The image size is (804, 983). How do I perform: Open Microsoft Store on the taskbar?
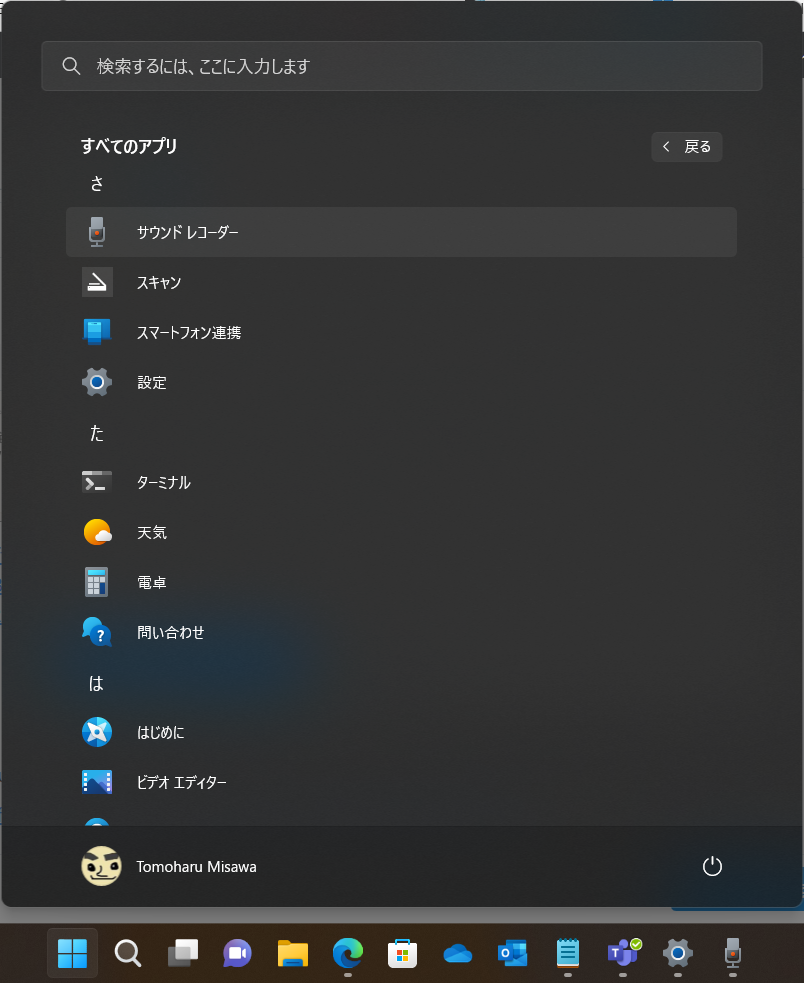click(x=403, y=953)
